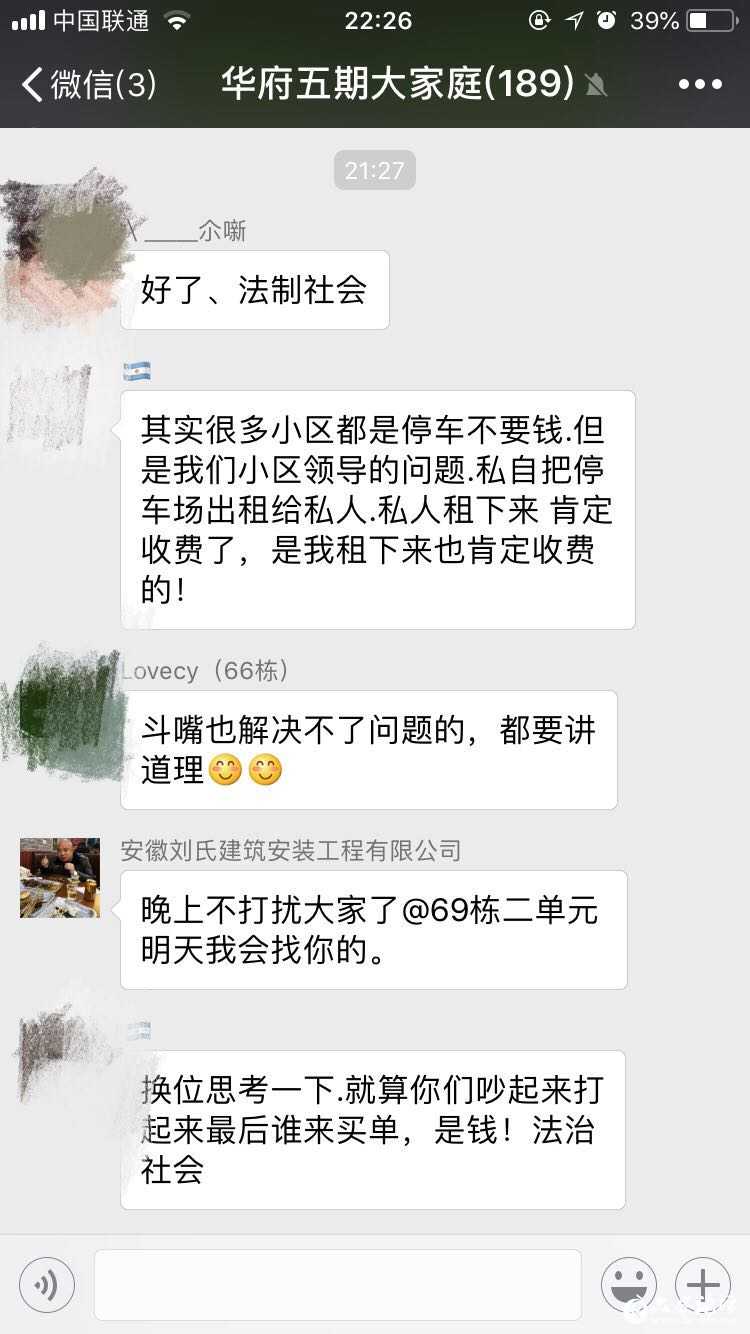Select the "好了、法制社会" message bubble
The height and width of the screenshot is (1334, 750).
[x=254, y=290]
